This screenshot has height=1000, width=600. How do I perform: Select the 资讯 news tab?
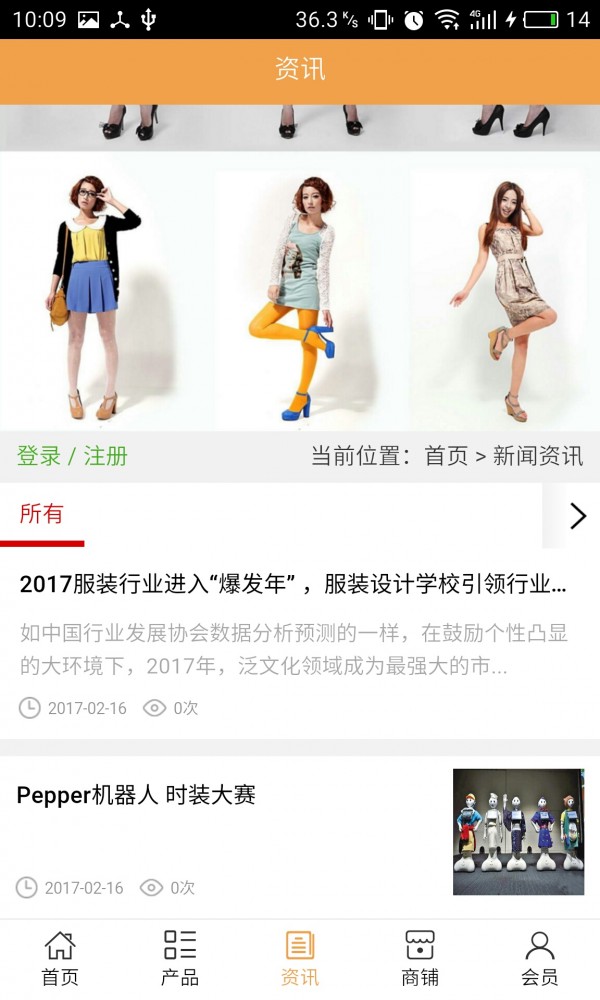[300, 959]
